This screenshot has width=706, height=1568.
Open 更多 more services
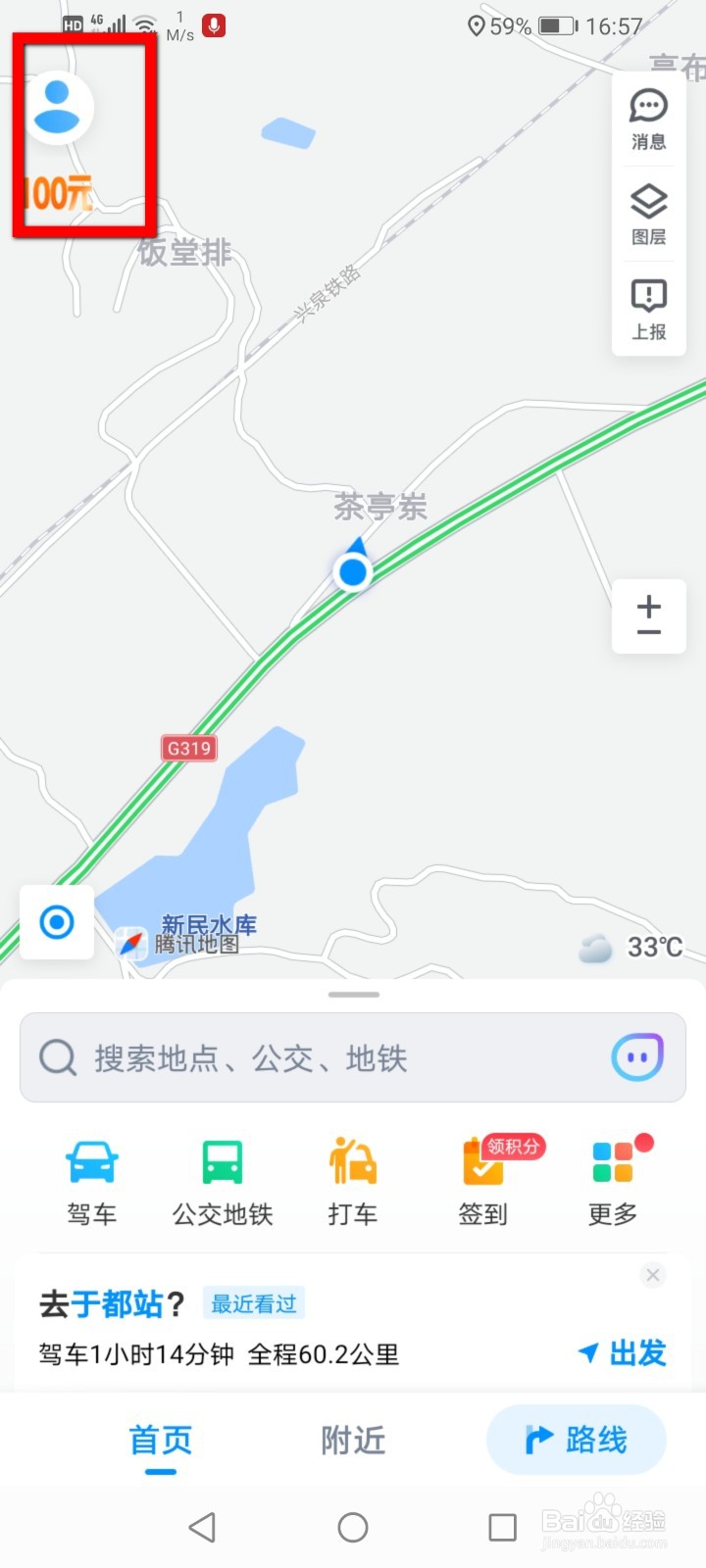click(x=614, y=1183)
